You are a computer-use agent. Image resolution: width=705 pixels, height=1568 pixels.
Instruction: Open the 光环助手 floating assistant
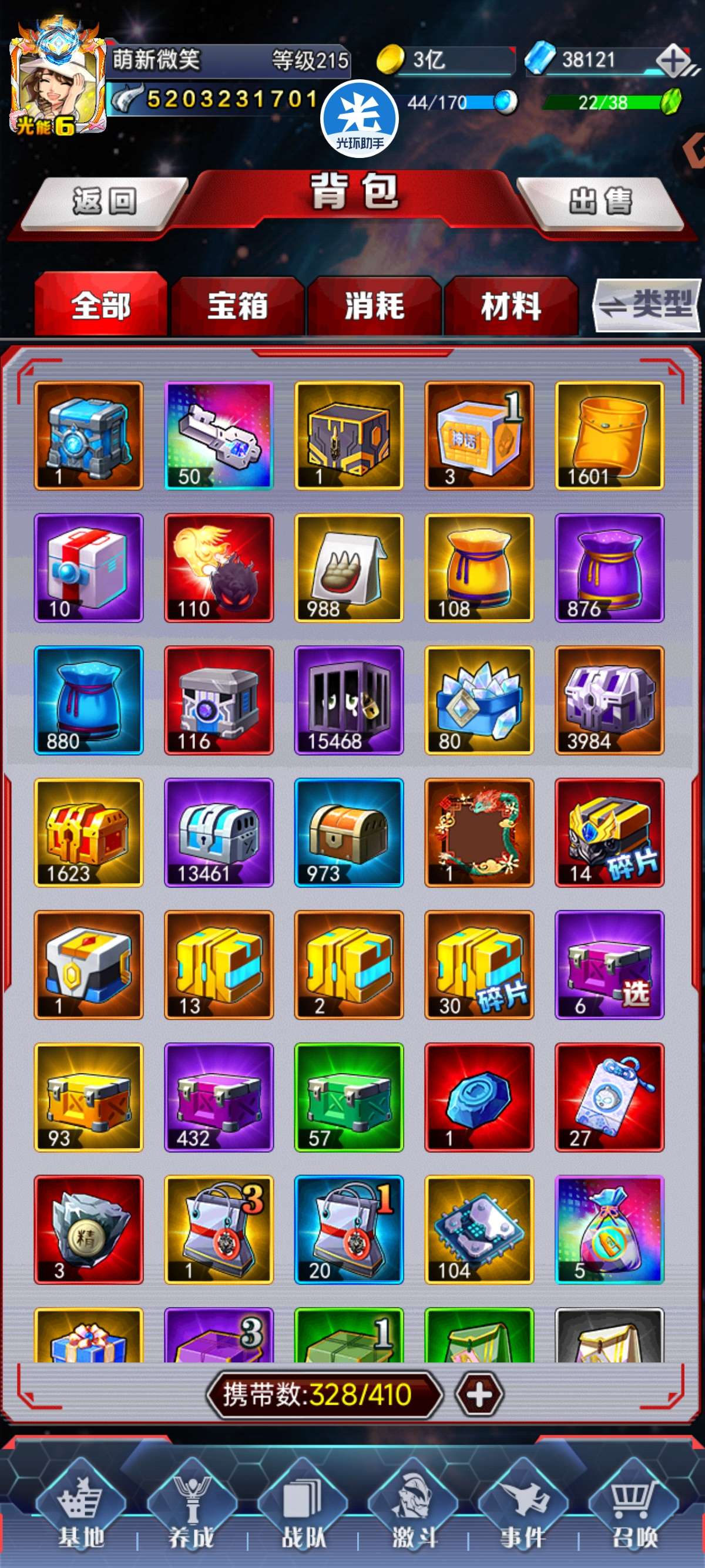point(359,119)
